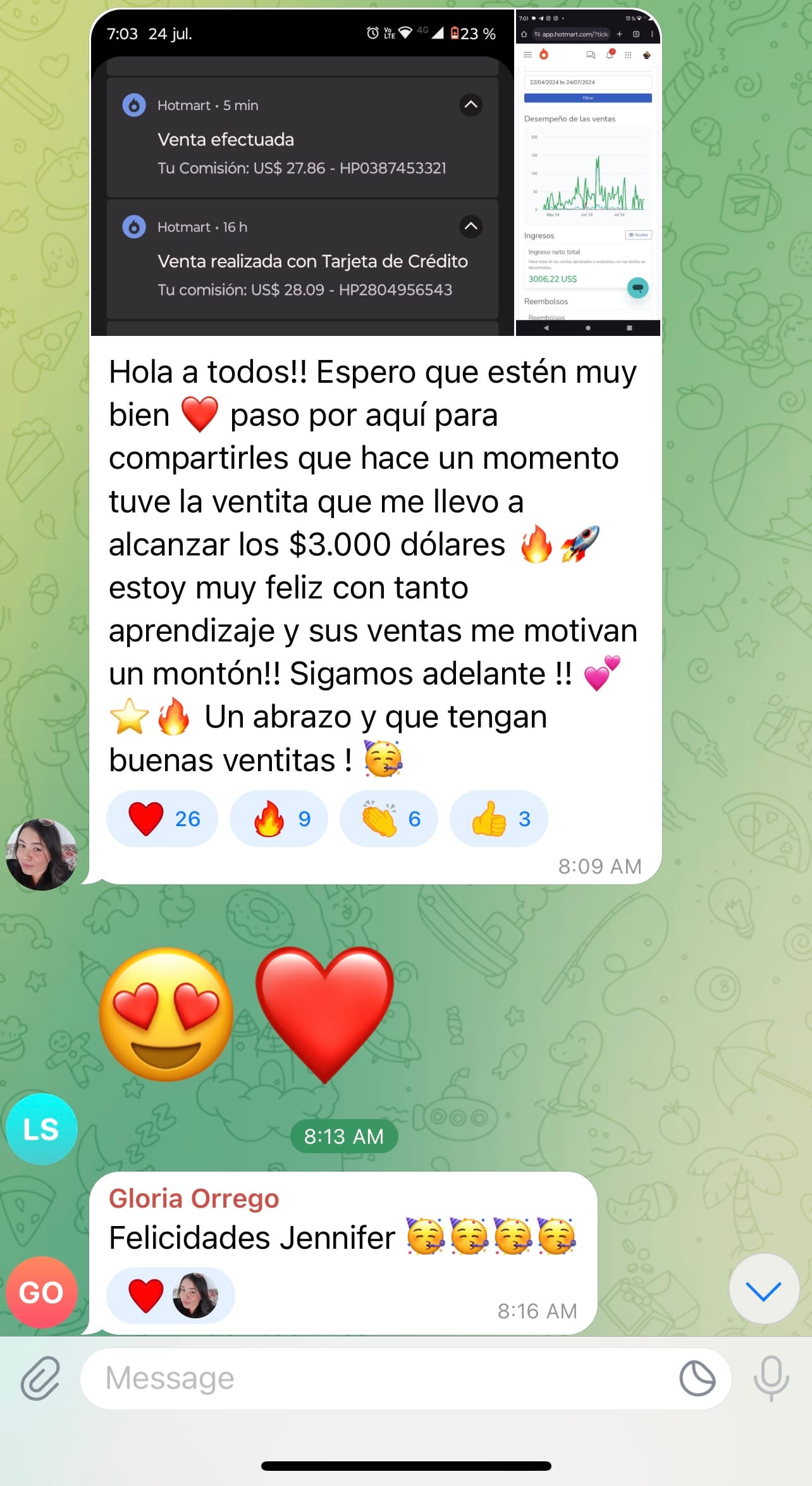
Task: Open Gloria Orrego's name link
Action: coord(194,1198)
